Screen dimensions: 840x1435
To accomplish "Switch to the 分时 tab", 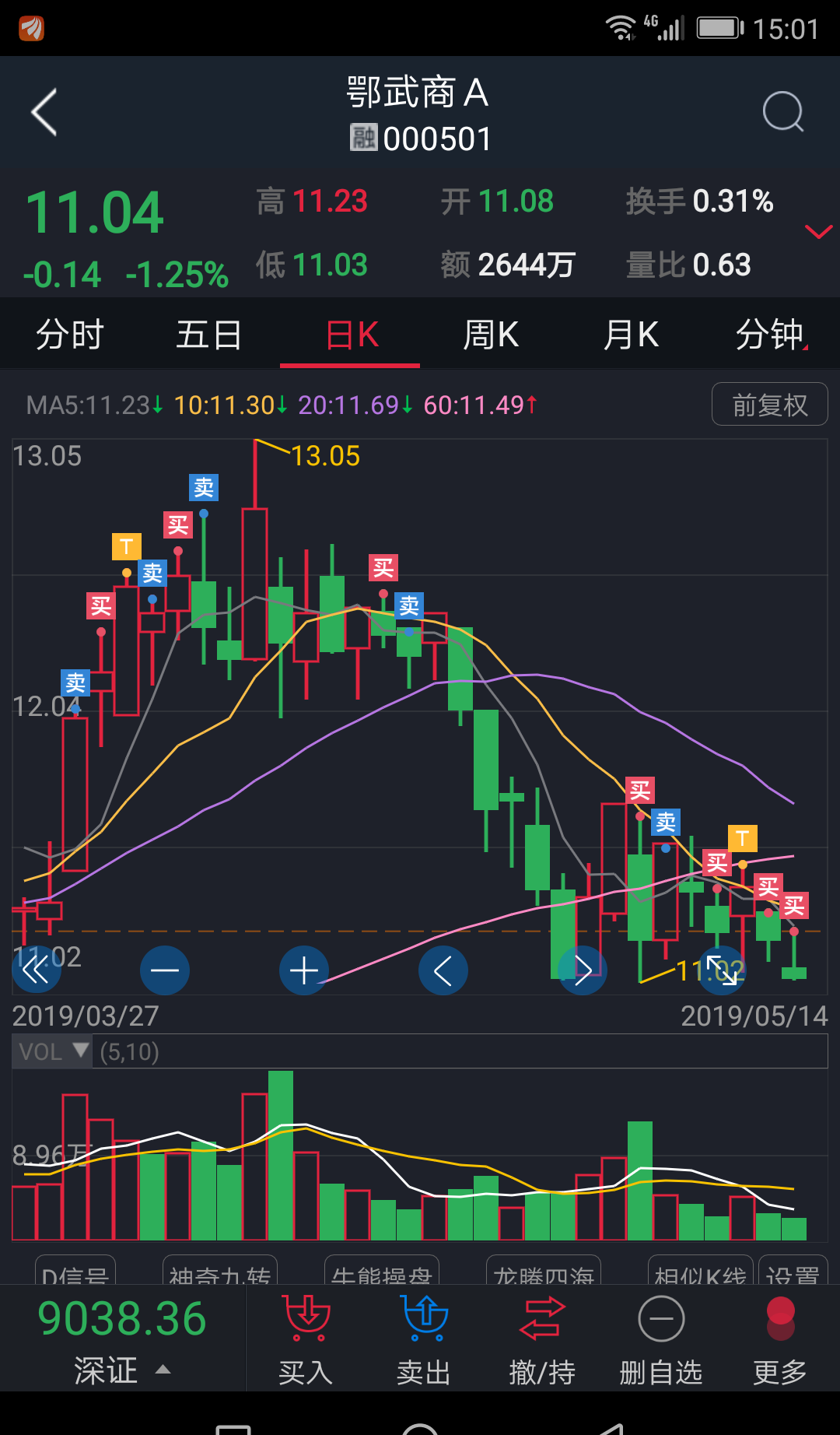I will pos(70,335).
